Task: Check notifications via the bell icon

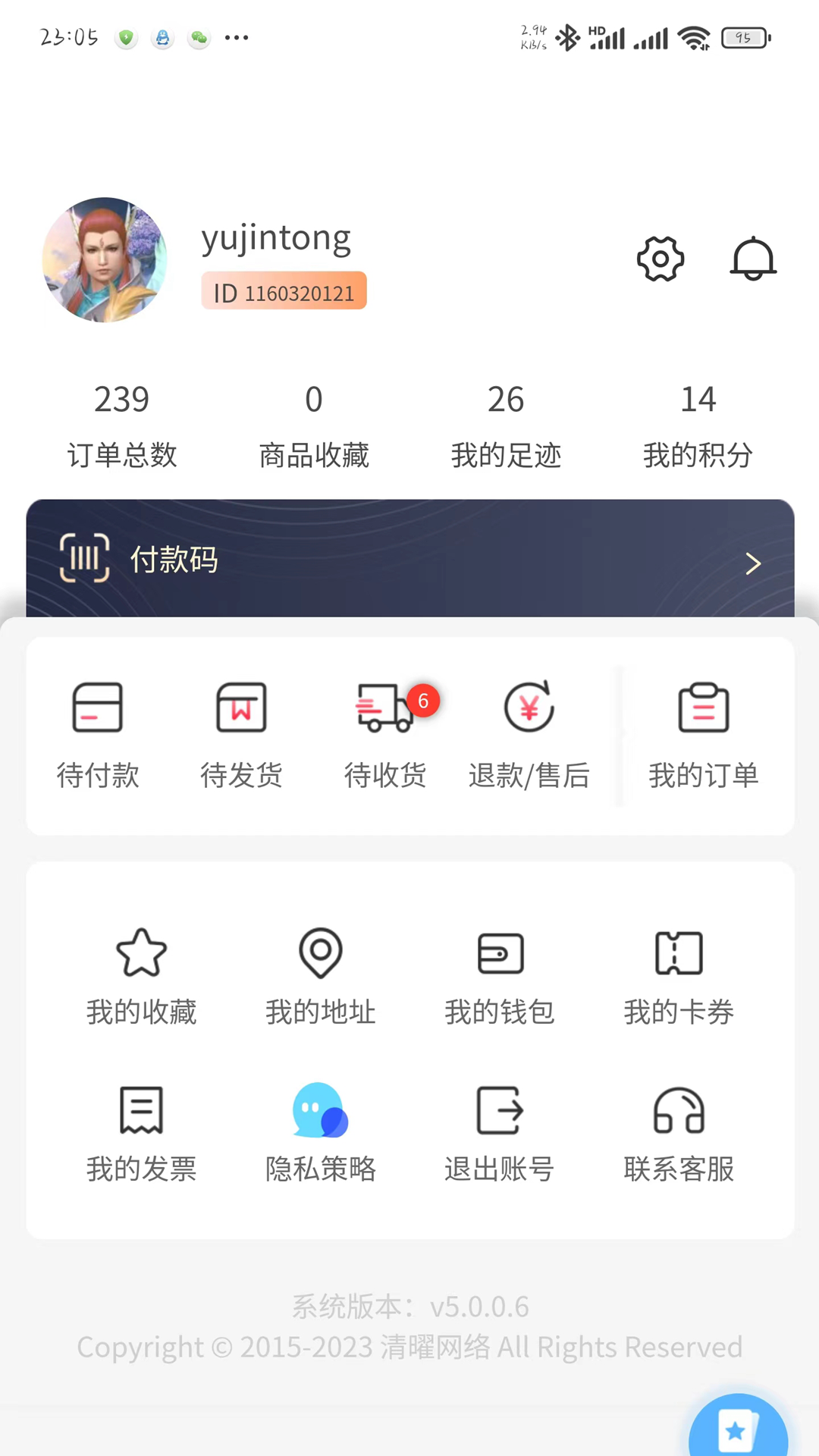Action: tap(753, 259)
